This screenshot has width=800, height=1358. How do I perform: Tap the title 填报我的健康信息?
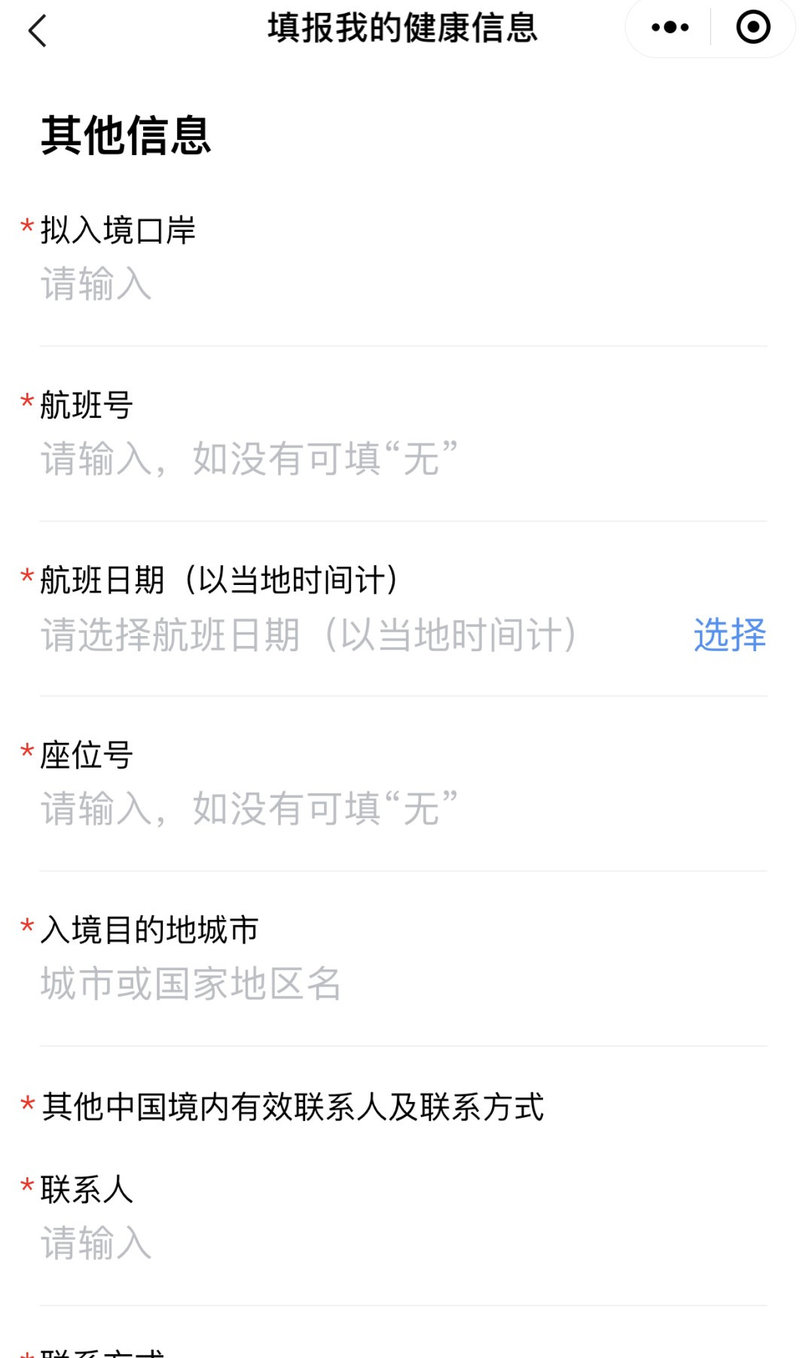[400, 29]
